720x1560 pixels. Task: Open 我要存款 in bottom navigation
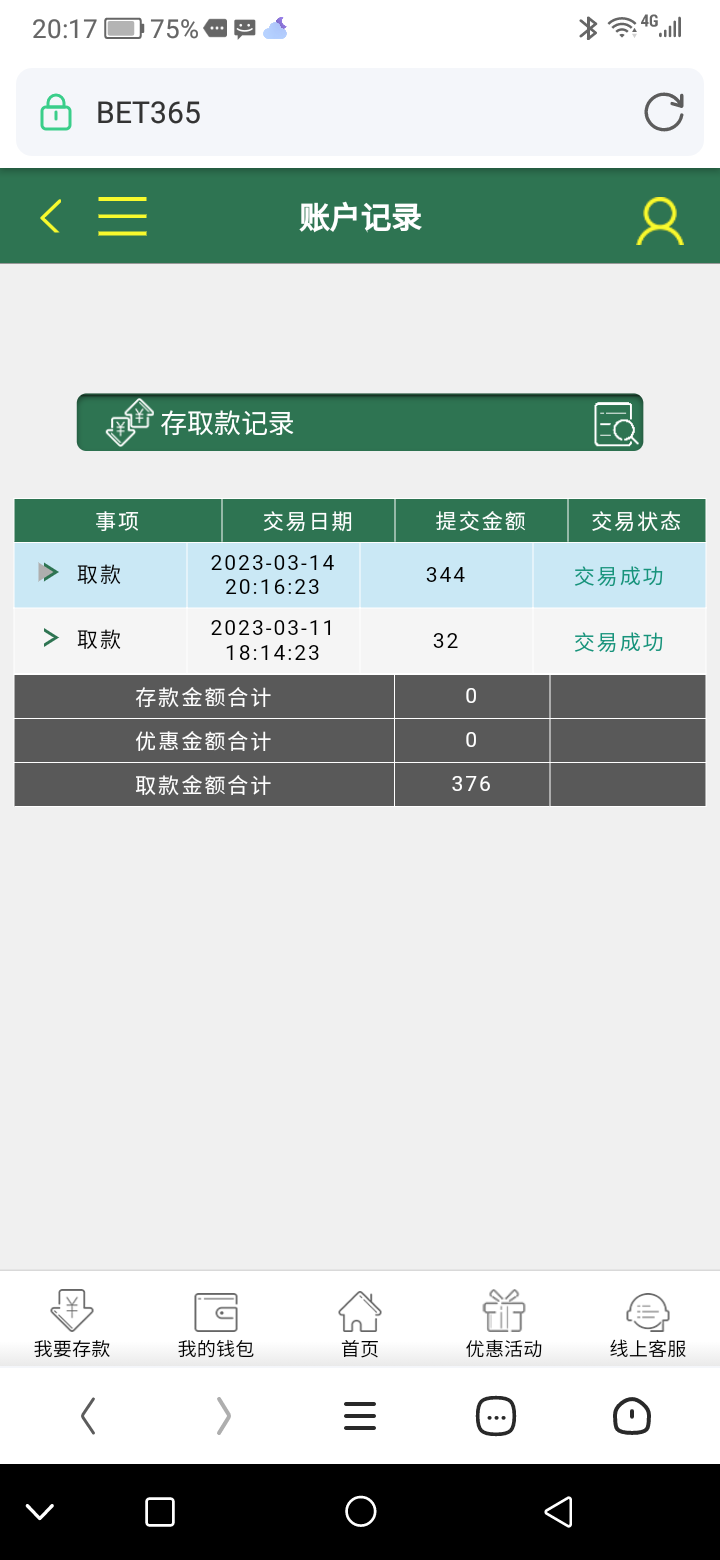[72, 1323]
